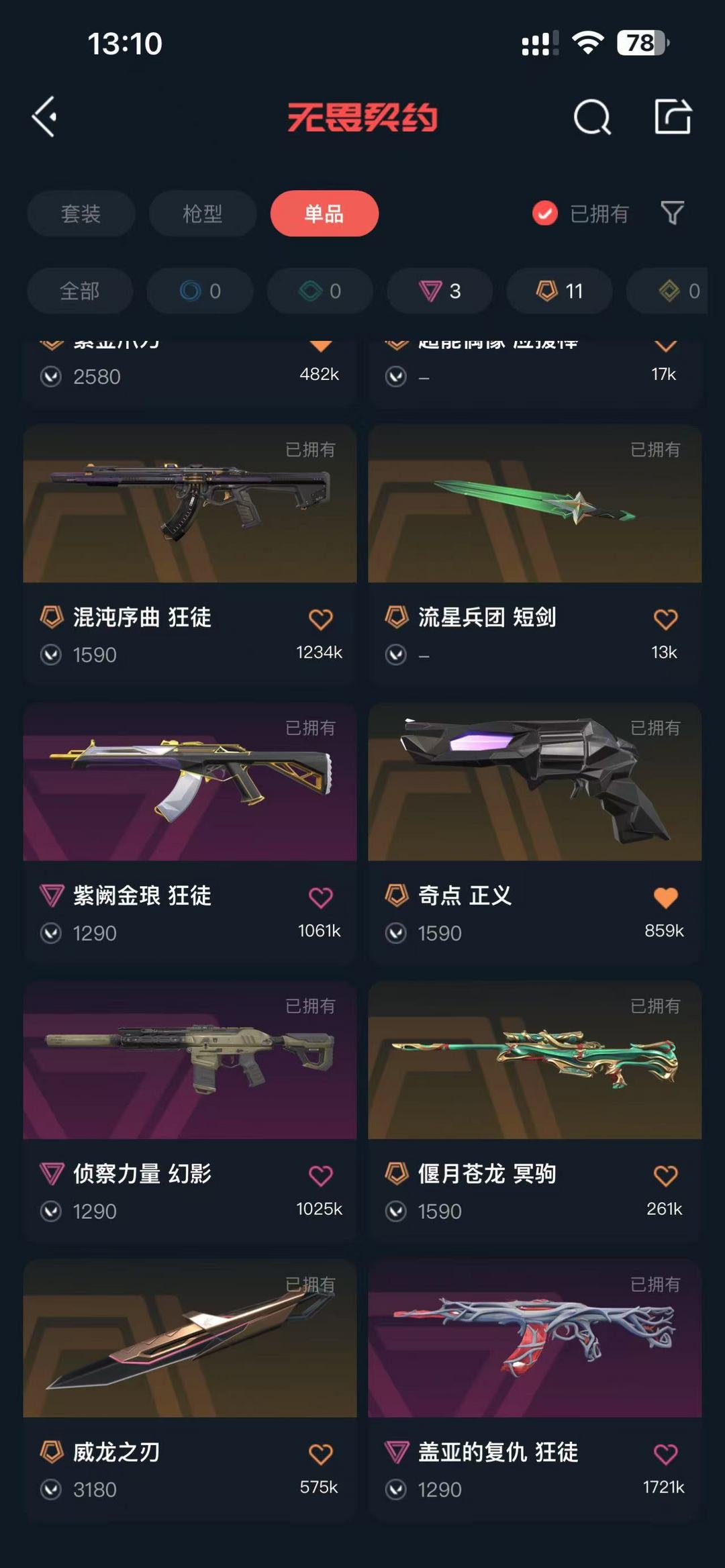Open the 混沌序曲 狂徒 skin card
Viewport: 725px width, 1568px height.
(190, 554)
